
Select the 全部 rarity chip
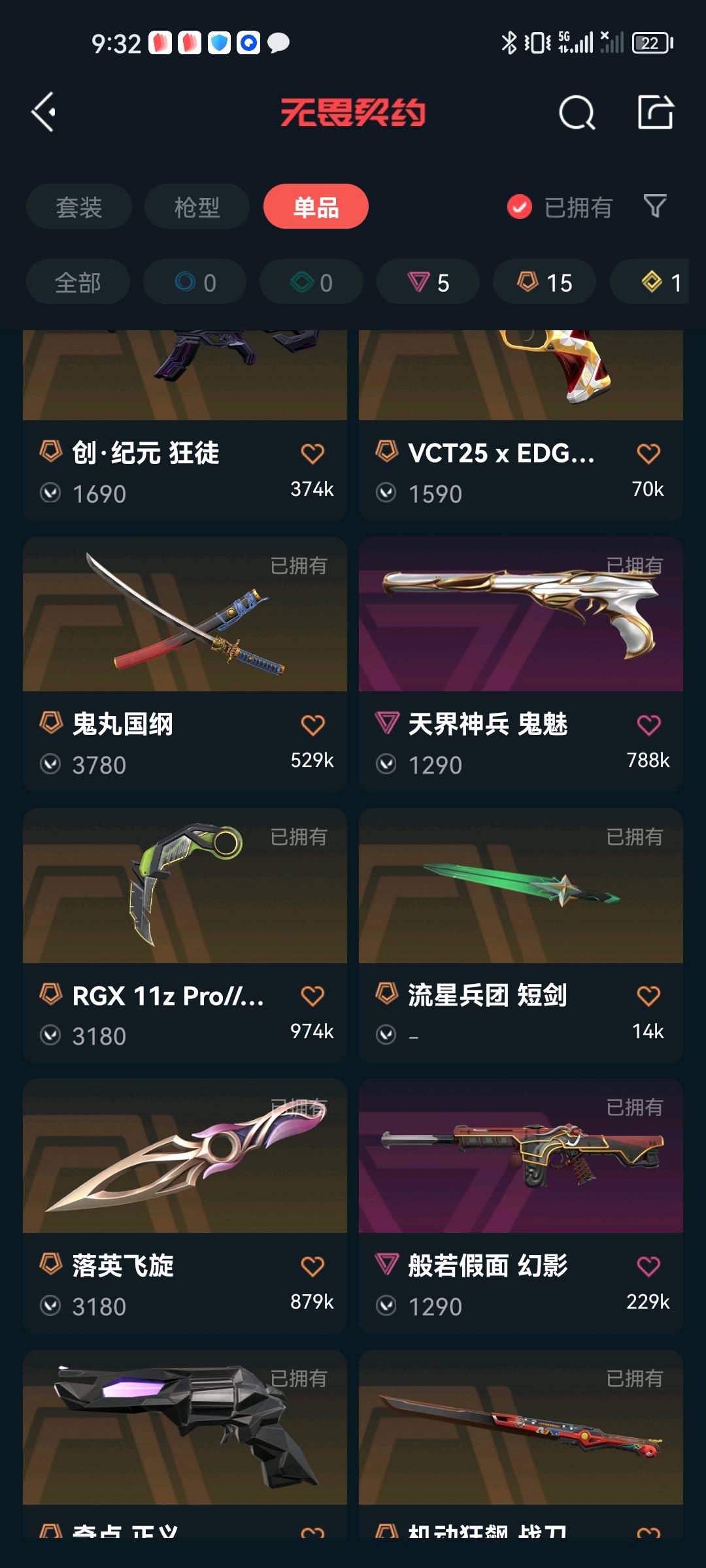point(78,282)
